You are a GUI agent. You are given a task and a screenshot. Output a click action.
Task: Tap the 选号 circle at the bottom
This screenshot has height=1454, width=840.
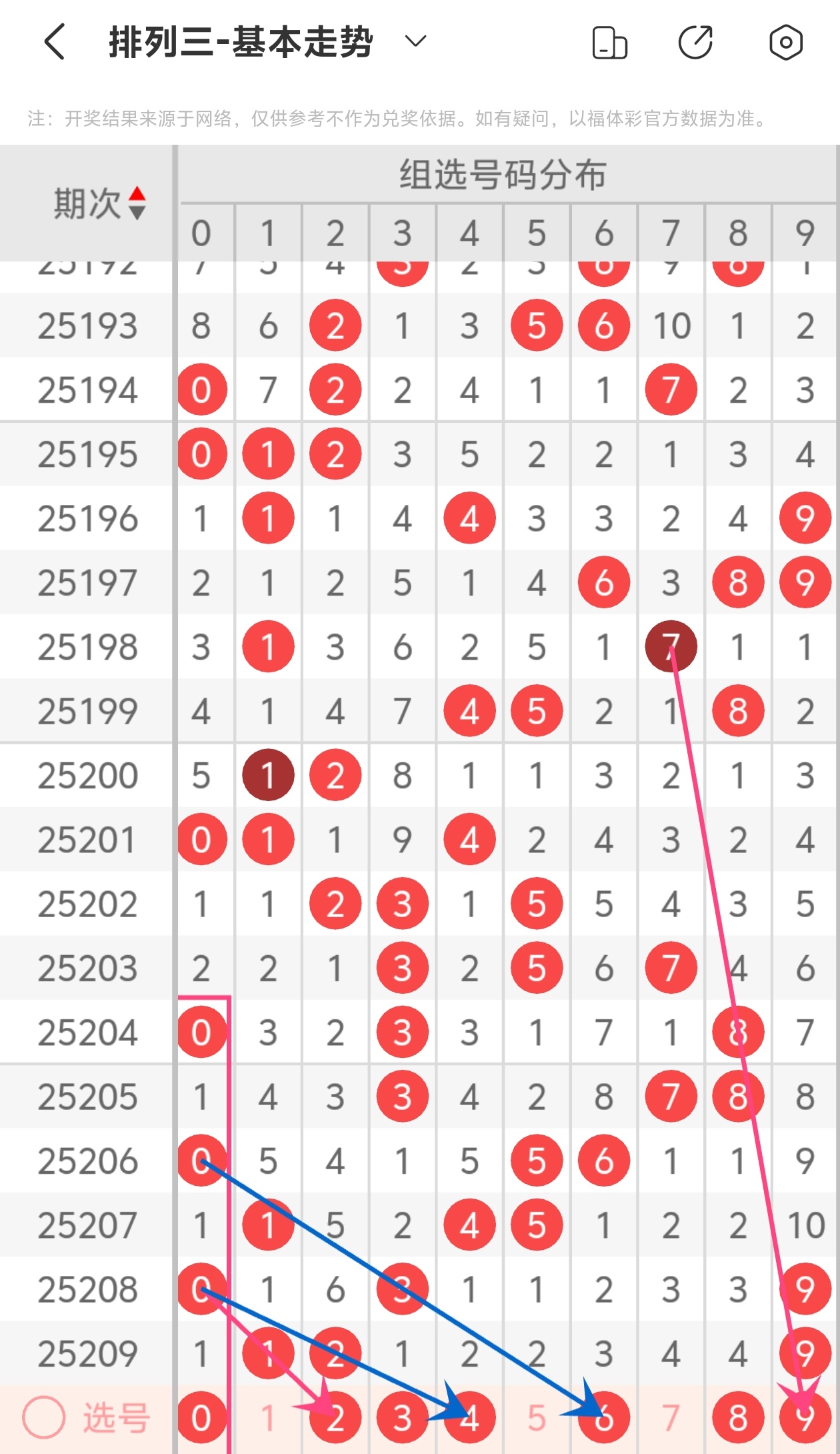(44, 1417)
